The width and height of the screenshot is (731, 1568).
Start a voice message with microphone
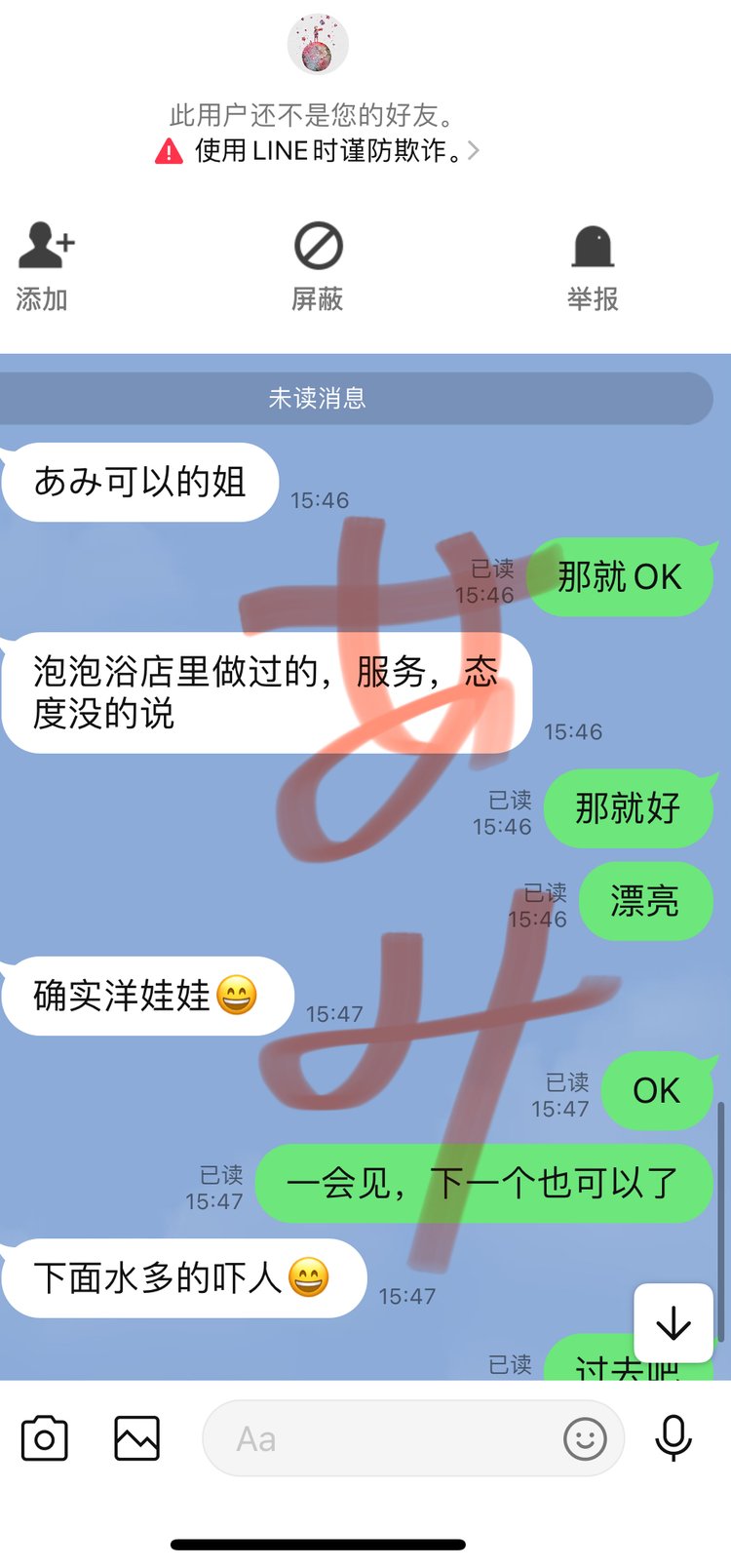coord(673,1438)
